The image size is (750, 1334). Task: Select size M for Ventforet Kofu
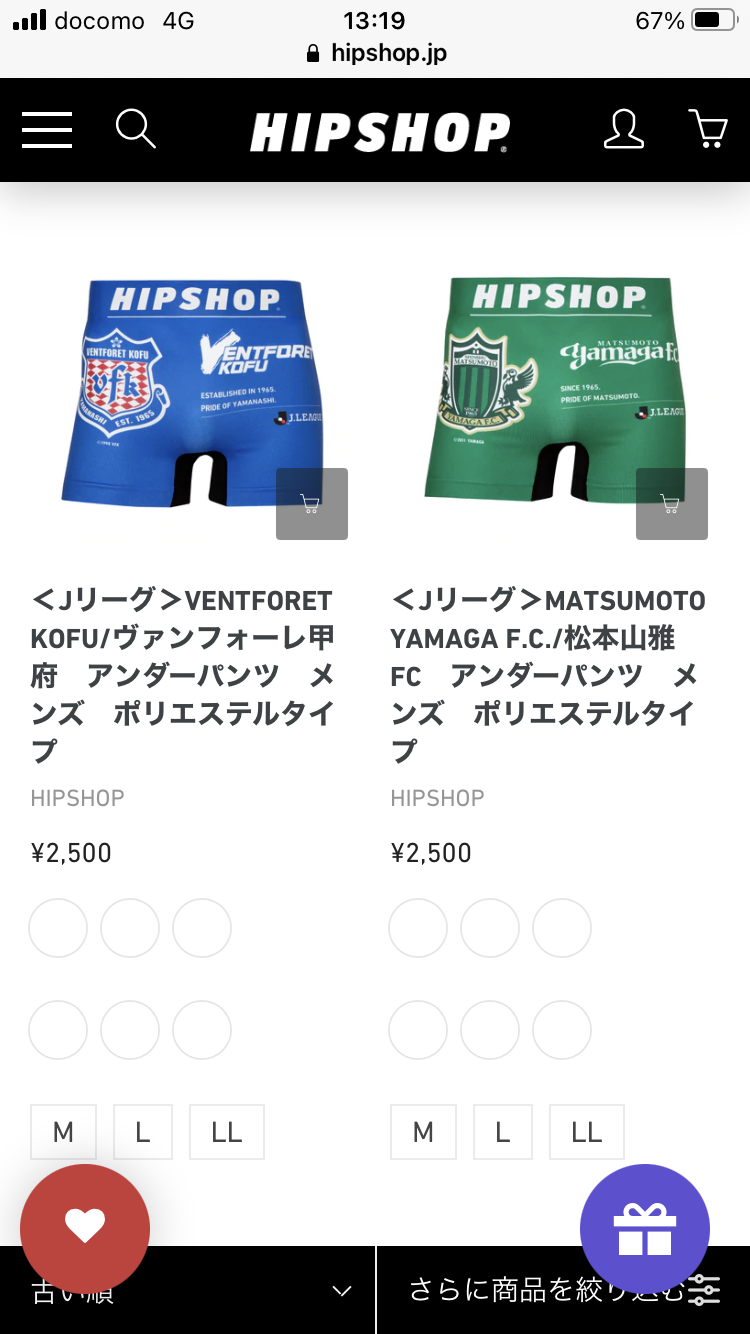point(63,1132)
